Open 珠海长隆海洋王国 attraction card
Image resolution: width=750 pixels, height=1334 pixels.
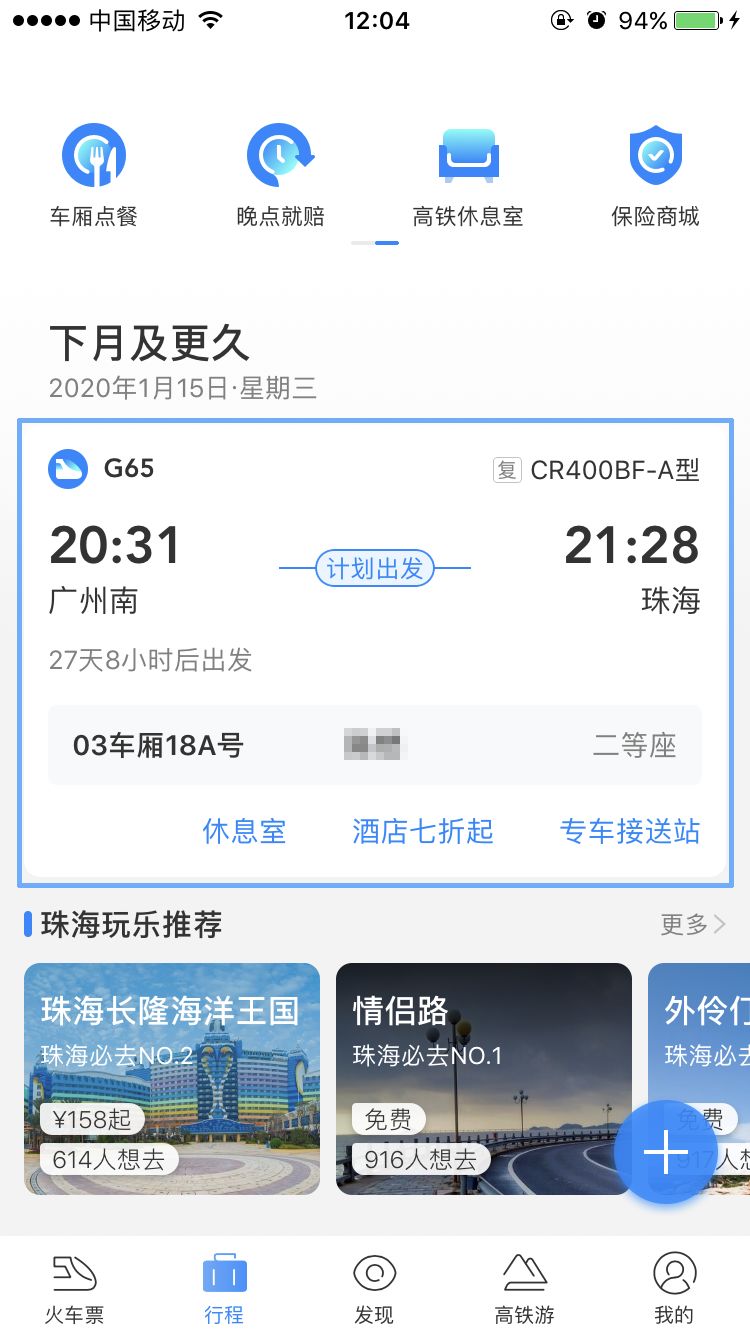(172, 1078)
